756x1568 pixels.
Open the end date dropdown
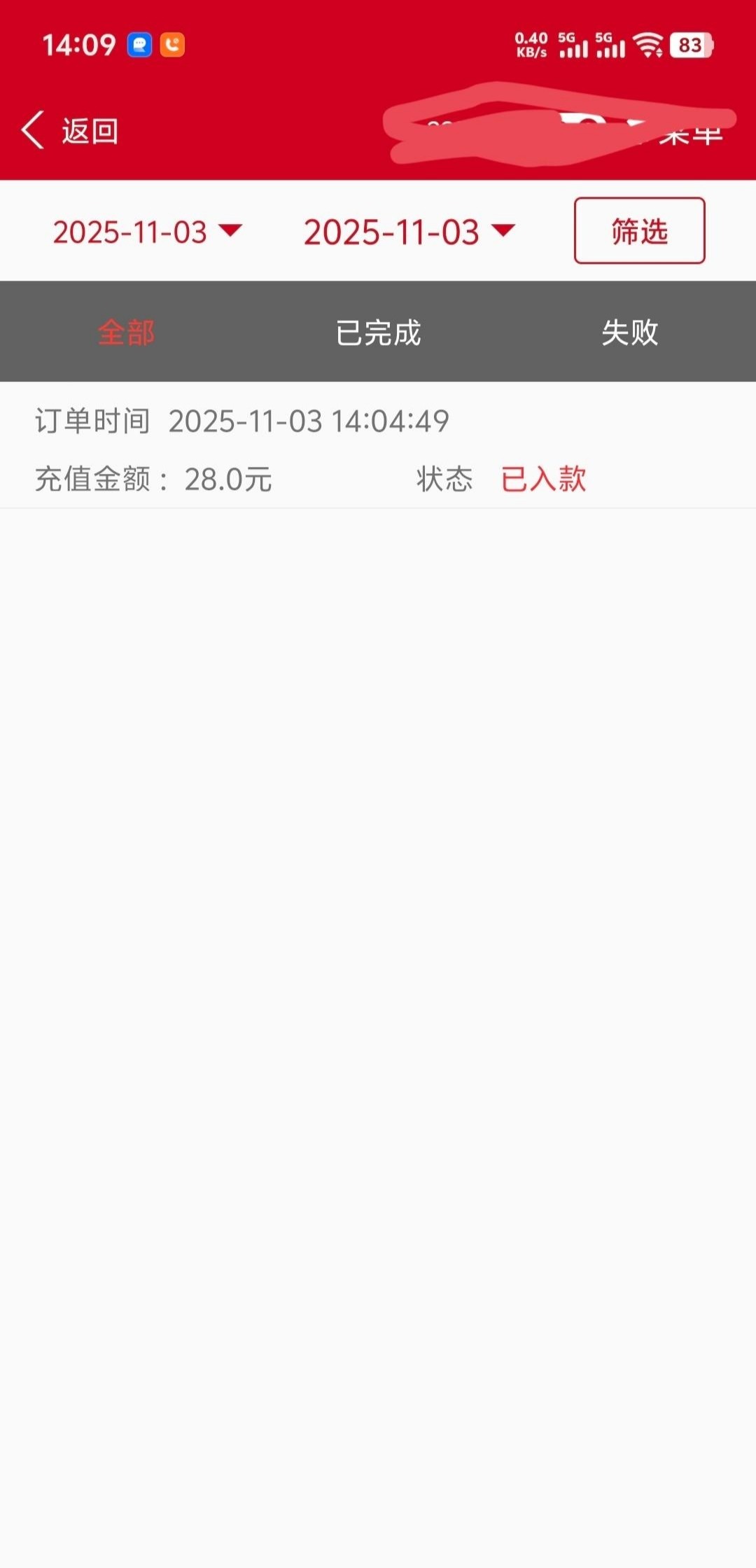(x=409, y=232)
